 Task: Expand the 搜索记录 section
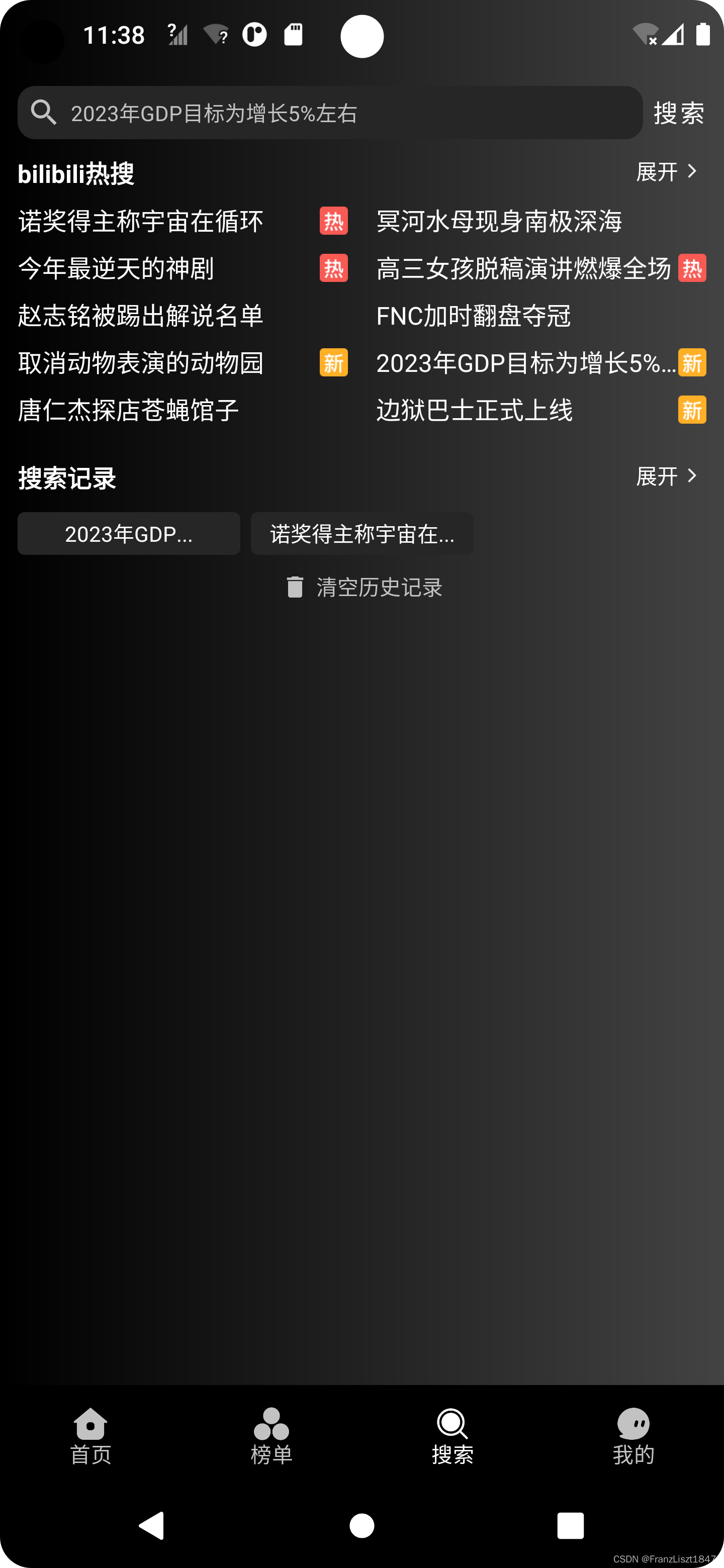click(x=667, y=476)
